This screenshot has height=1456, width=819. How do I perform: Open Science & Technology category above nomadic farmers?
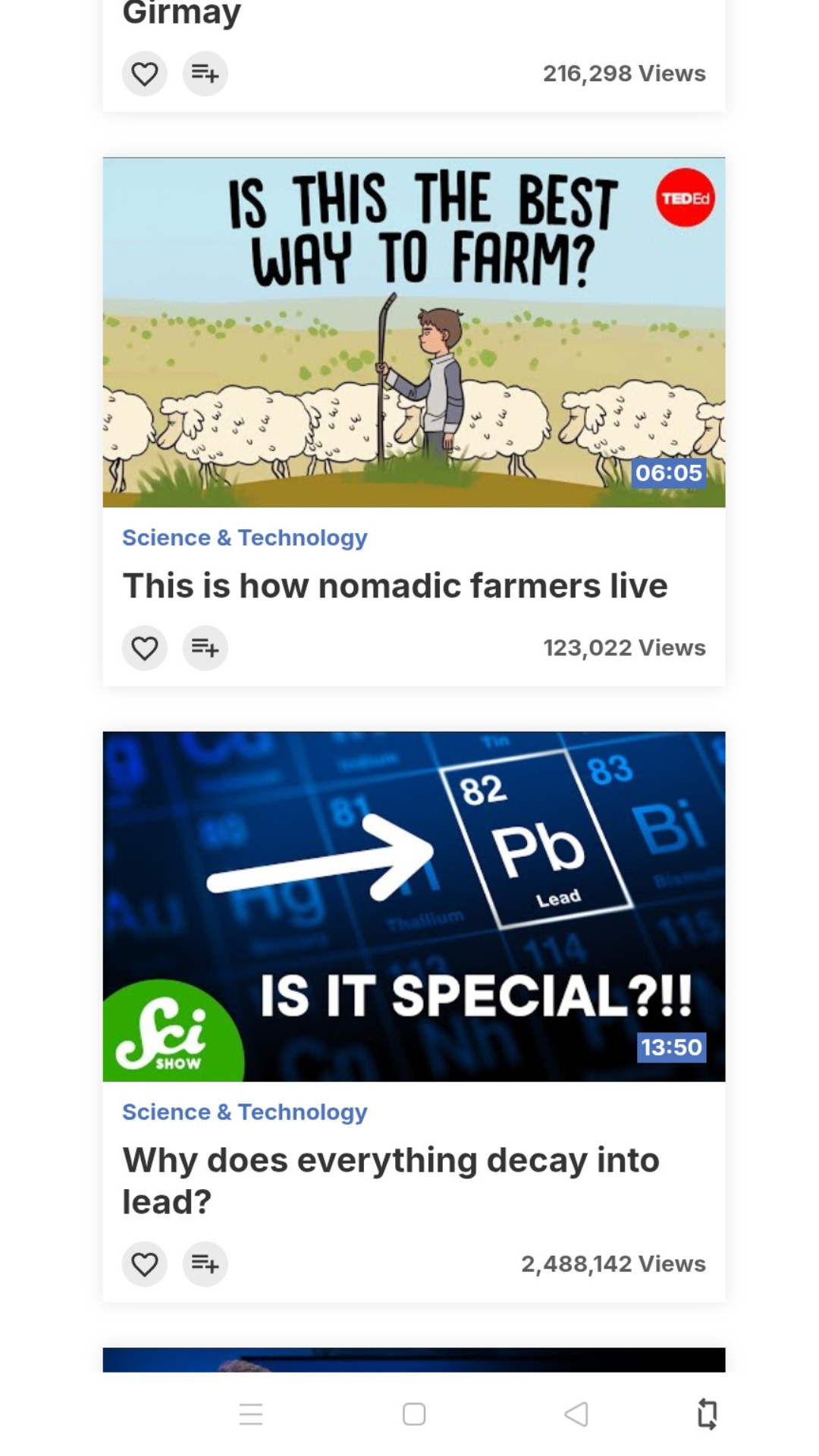tap(244, 538)
